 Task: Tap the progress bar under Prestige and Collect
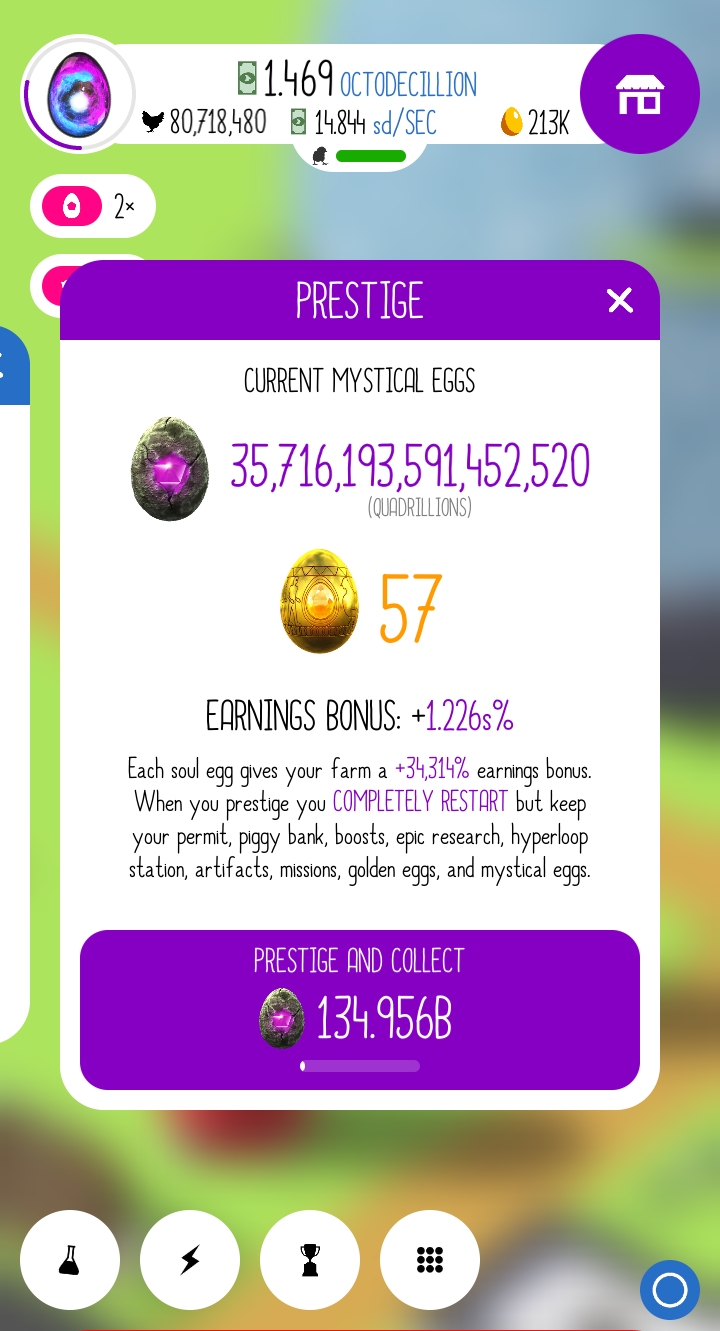tap(360, 1066)
